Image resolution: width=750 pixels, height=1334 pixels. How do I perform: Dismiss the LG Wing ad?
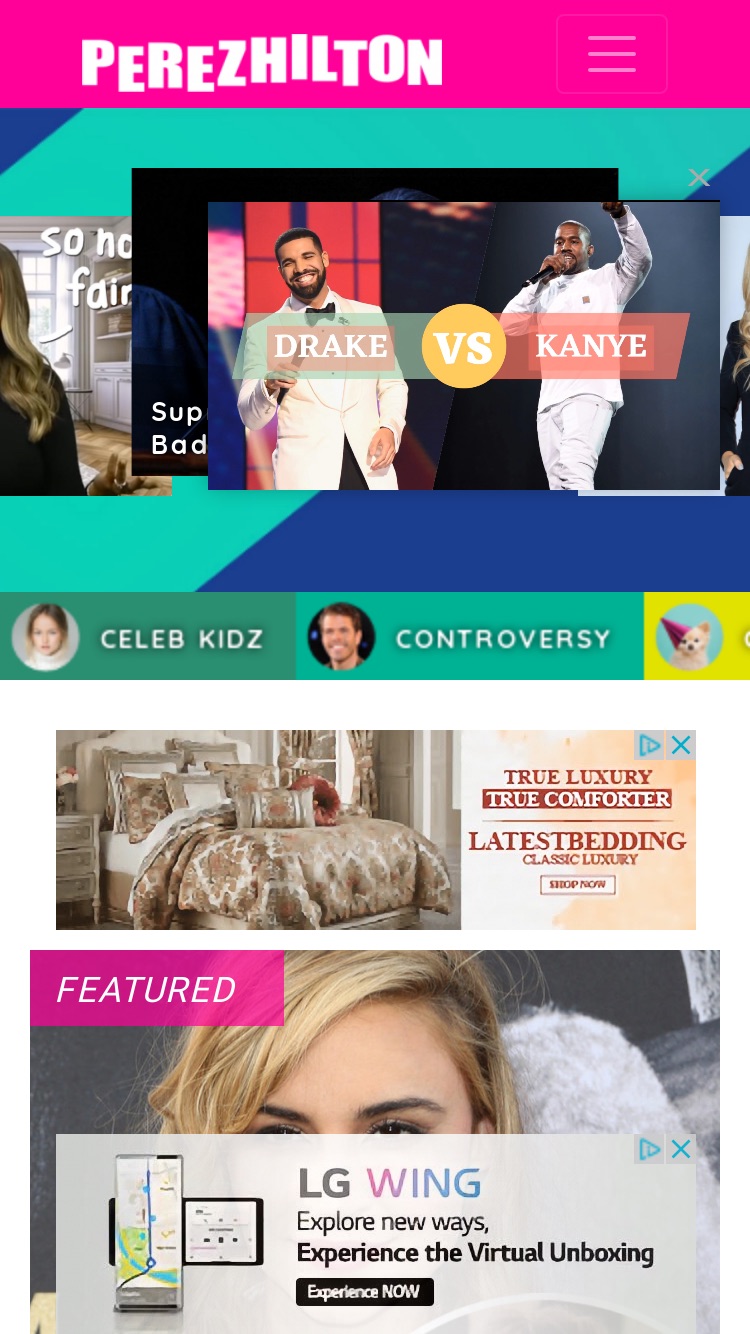click(681, 1149)
